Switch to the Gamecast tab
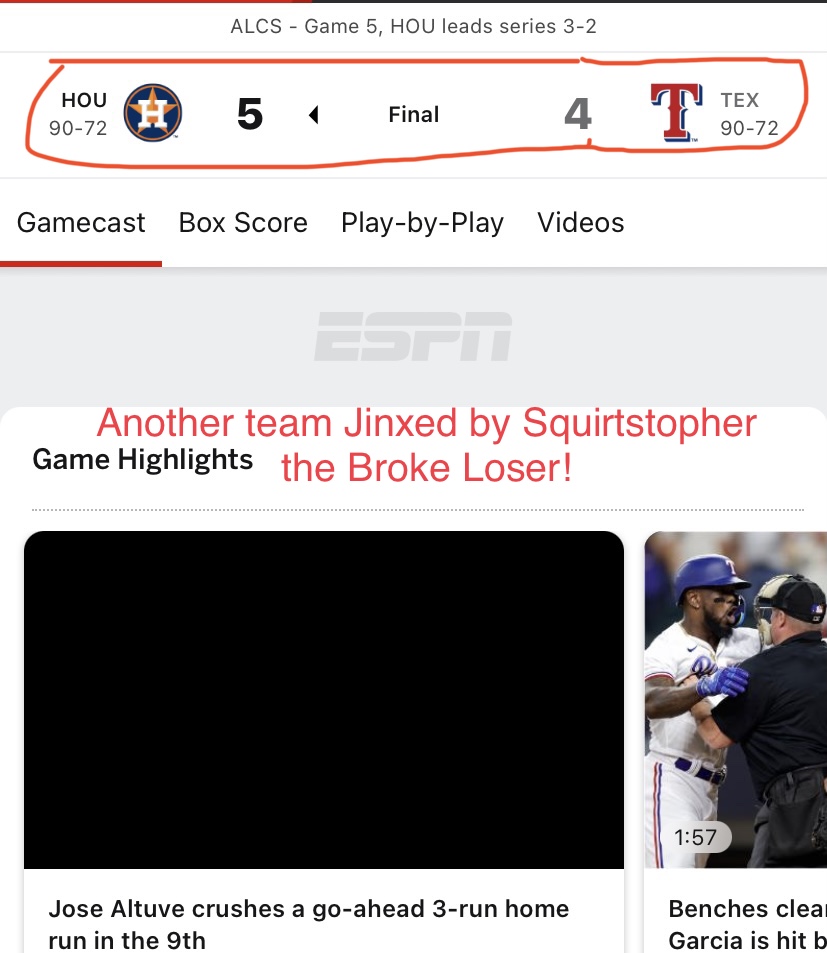This screenshot has width=827, height=953. [x=81, y=222]
